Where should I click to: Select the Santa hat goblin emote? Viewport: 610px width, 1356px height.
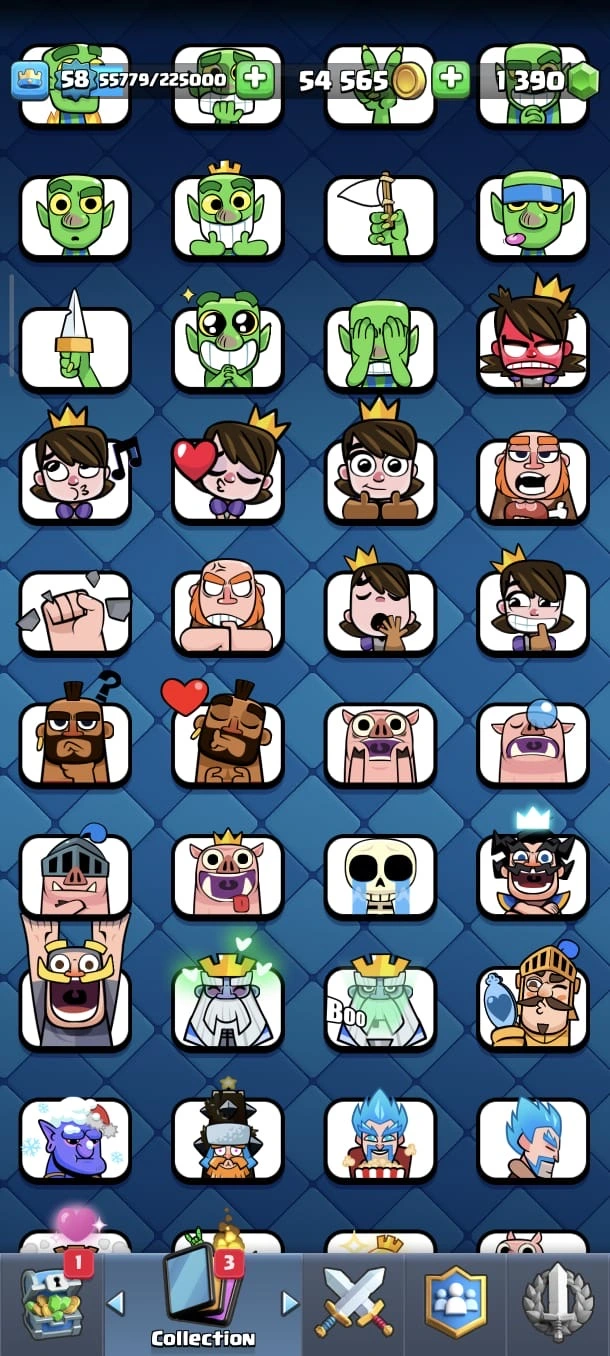tap(75, 1138)
